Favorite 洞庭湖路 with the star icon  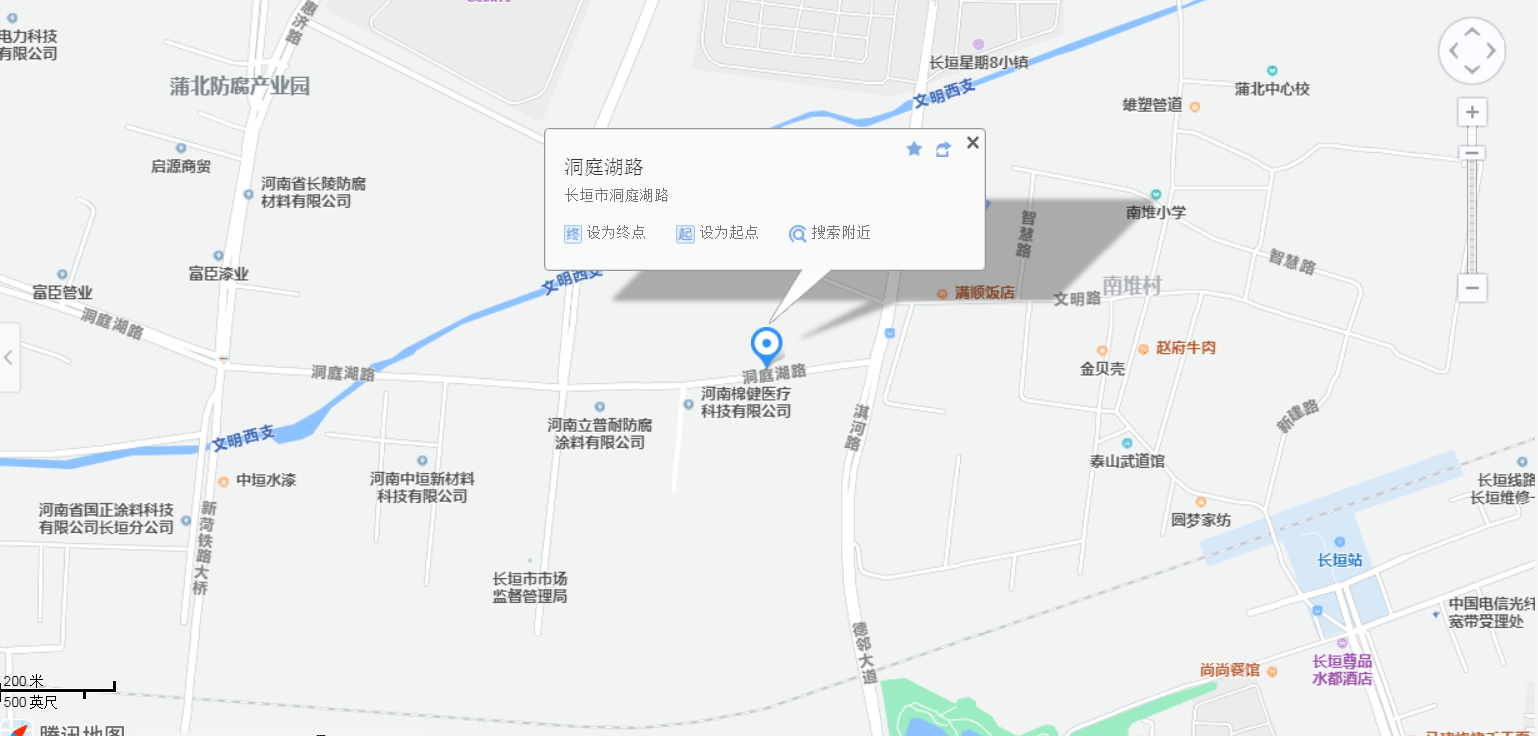click(914, 149)
